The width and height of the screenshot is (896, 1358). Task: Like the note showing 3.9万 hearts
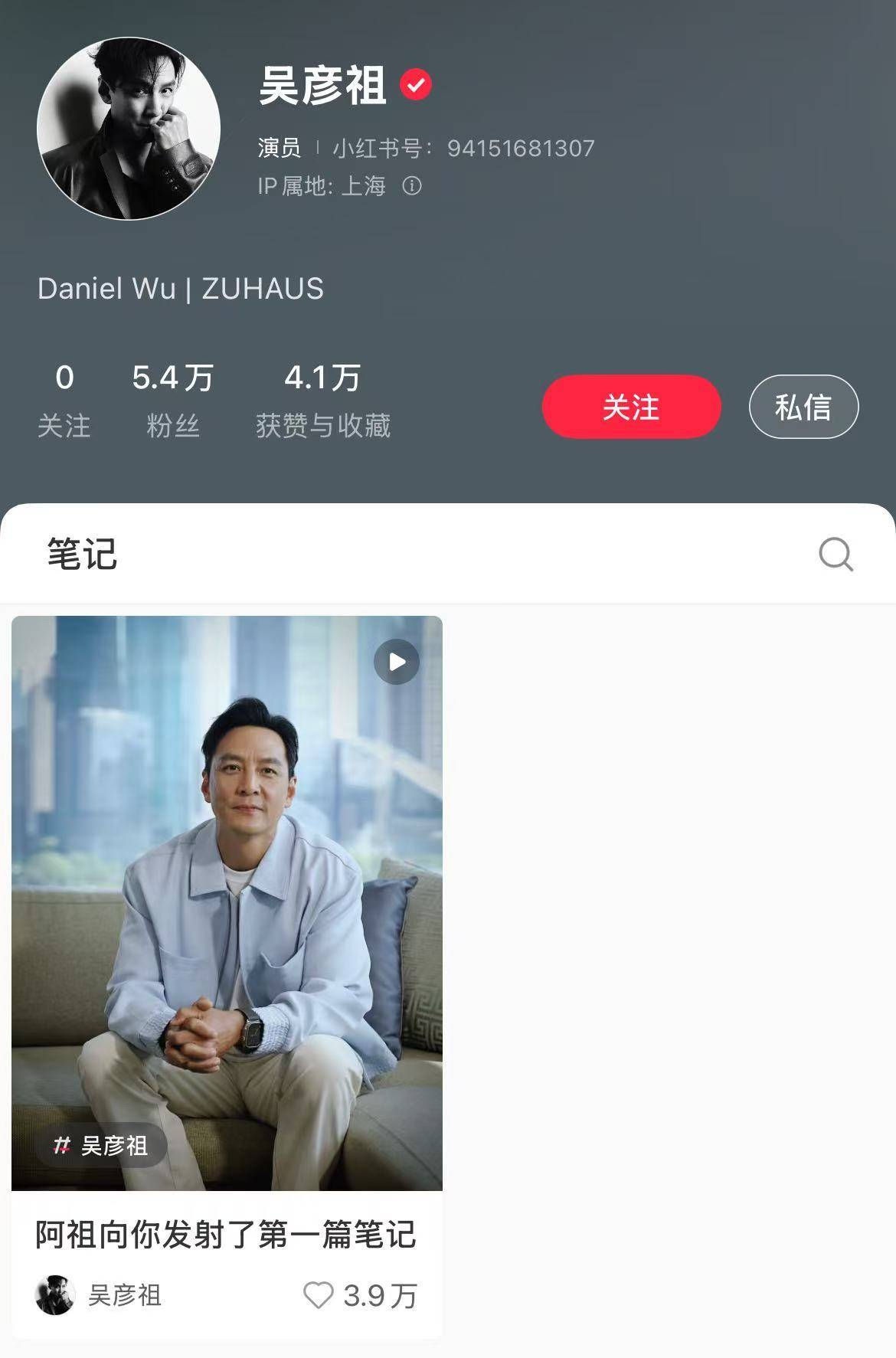pyautogui.click(x=319, y=1295)
